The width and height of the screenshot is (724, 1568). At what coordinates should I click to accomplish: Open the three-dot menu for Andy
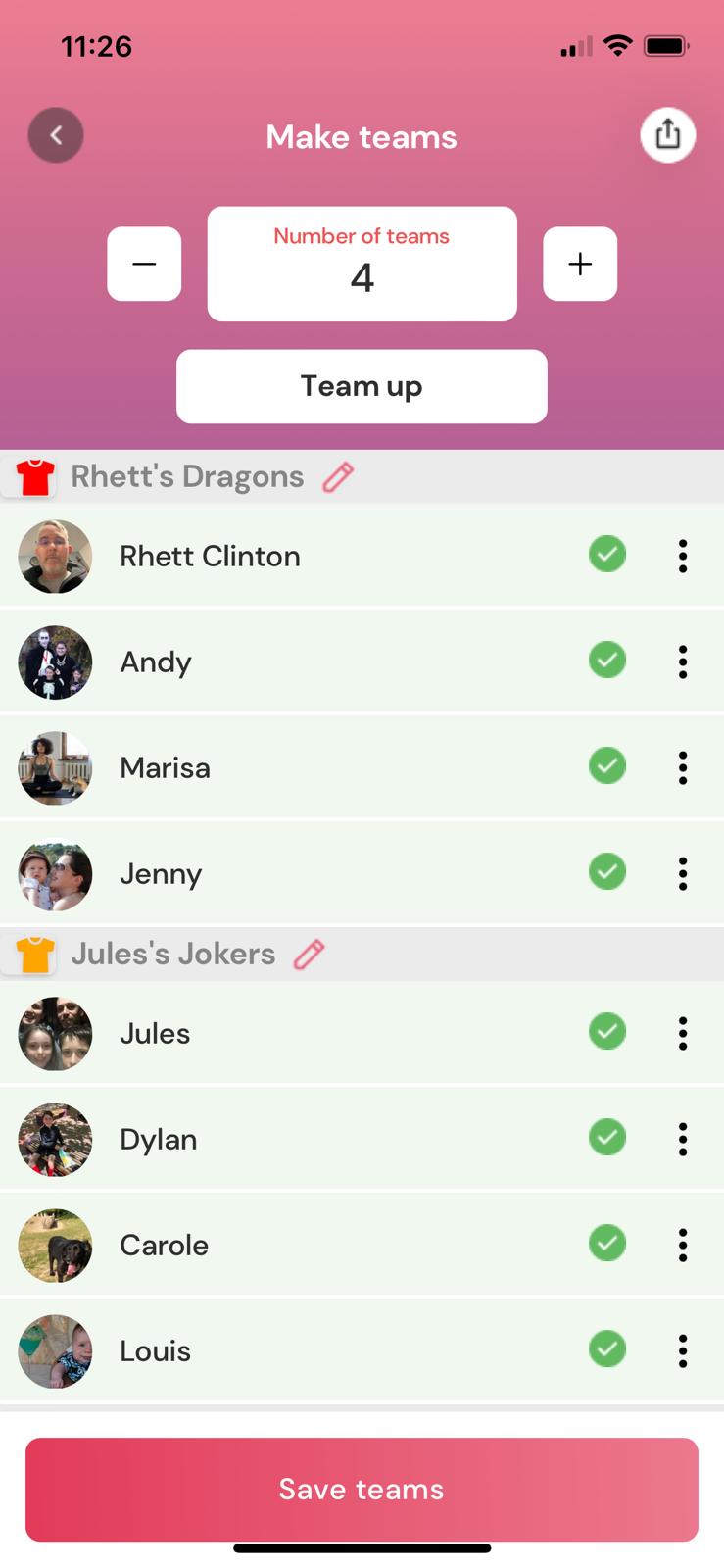point(683,661)
